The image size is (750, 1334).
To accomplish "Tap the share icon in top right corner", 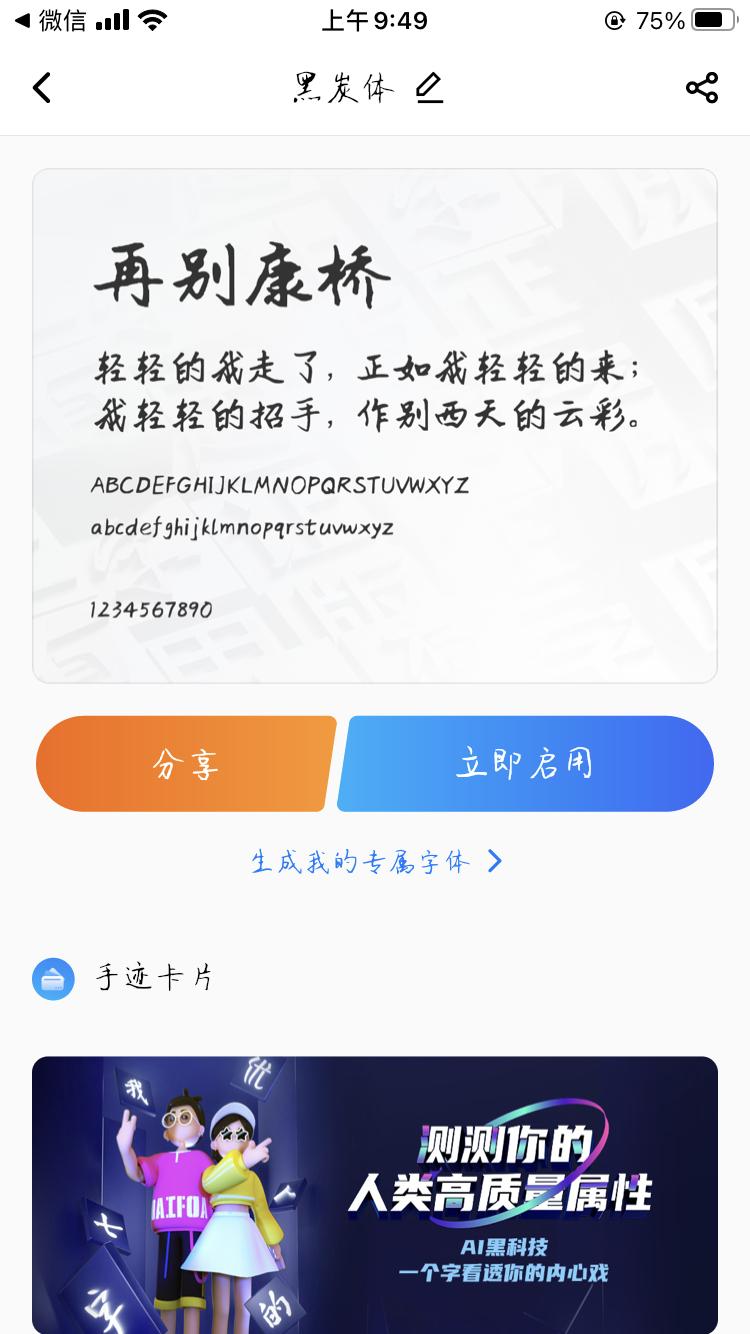I will pyautogui.click(x=703, y=88).
